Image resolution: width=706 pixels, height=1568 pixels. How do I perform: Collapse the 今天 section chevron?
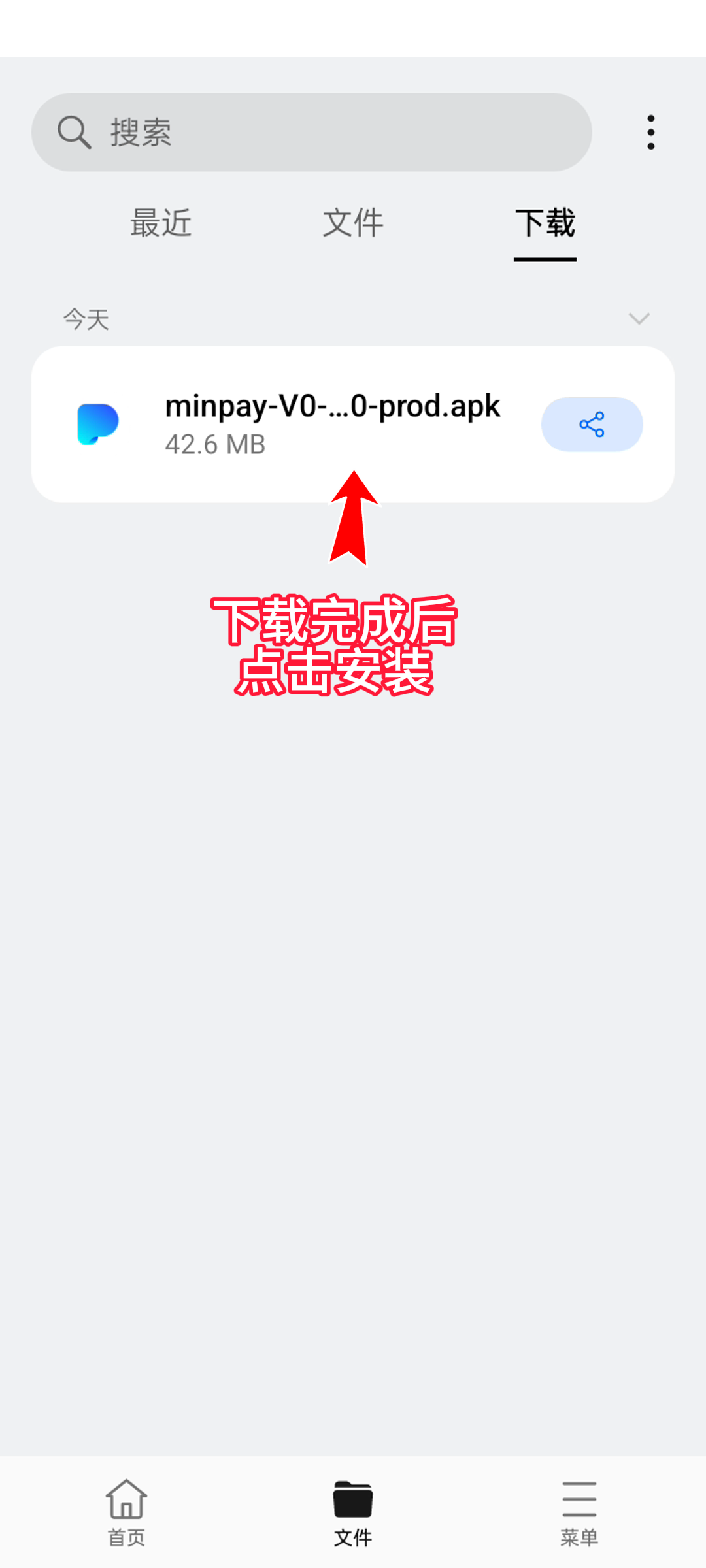[639, 319]
